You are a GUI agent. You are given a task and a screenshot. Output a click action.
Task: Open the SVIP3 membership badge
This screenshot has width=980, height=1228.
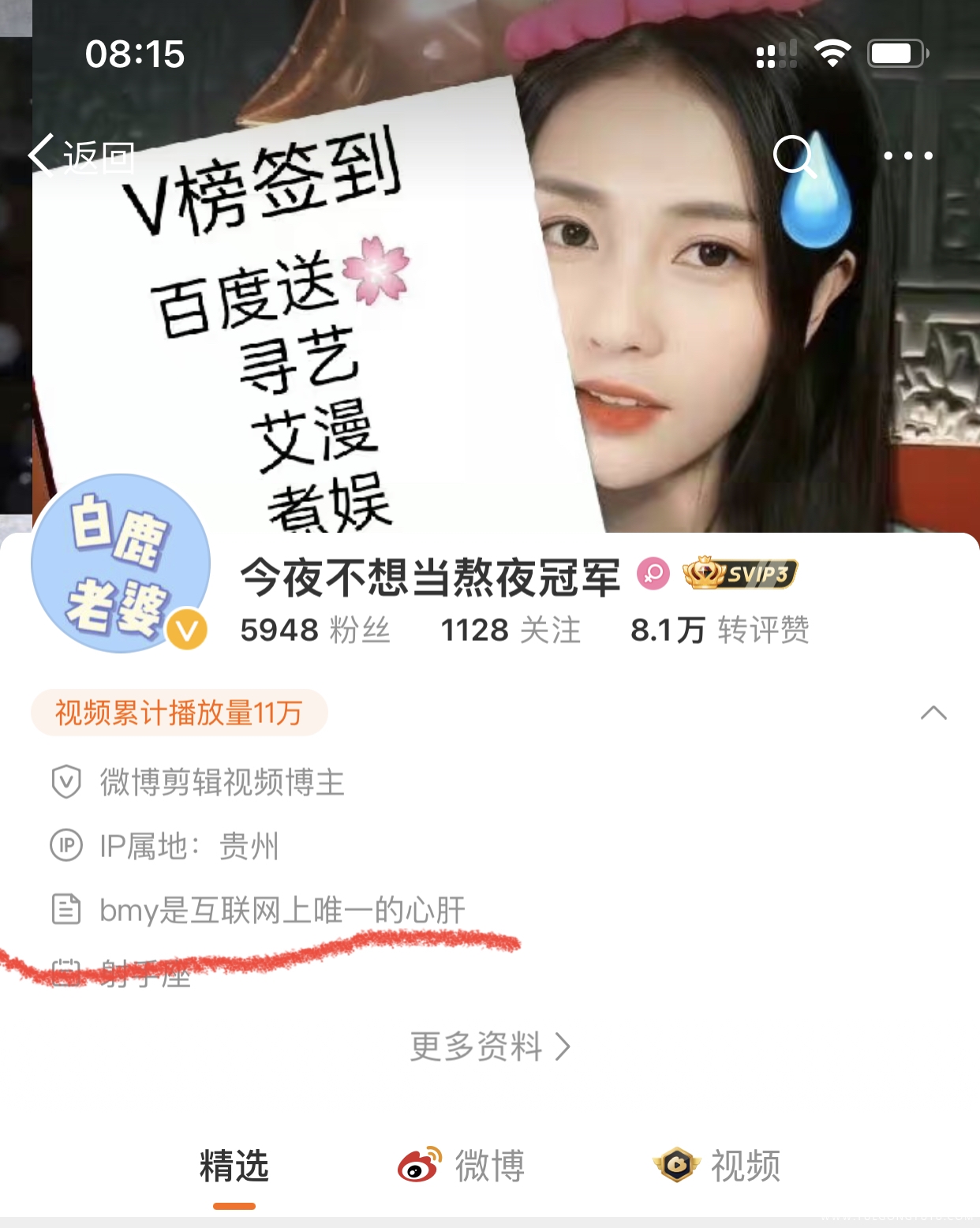(x=740, y=574)
